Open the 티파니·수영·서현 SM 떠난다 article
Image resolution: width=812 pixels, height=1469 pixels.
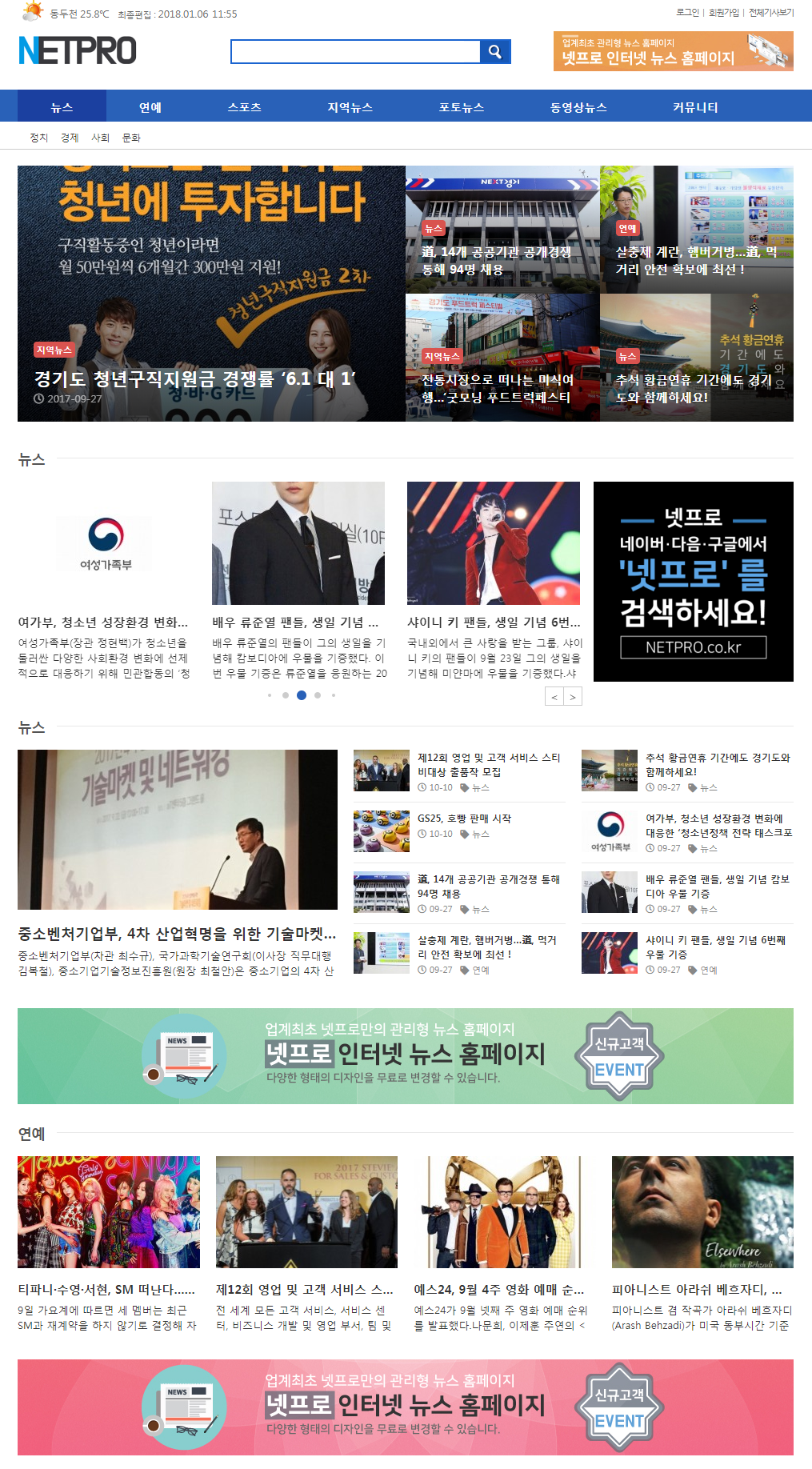pos(106,1290)
